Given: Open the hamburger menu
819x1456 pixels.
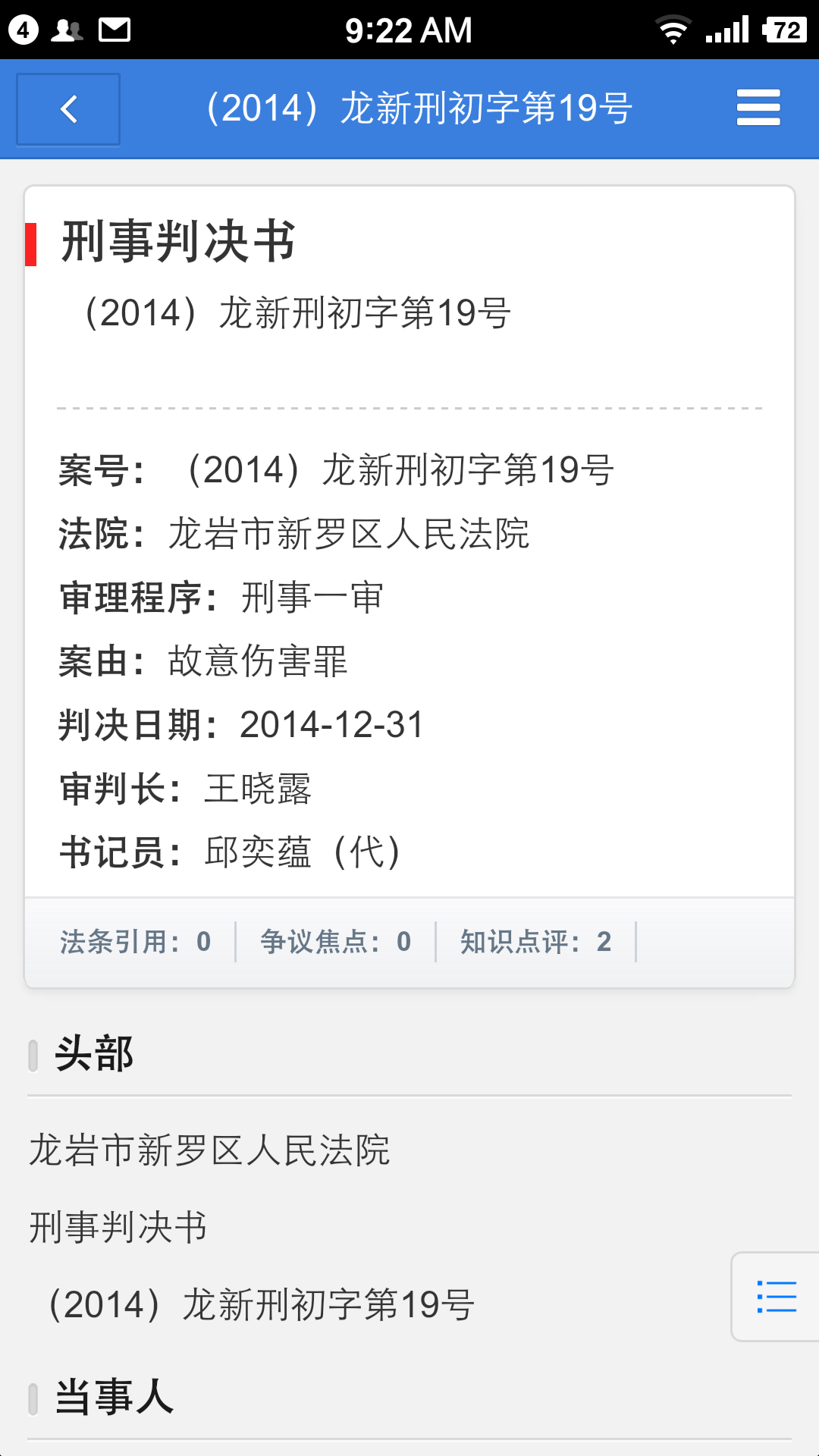Looking at the screenshot, I should (758, 108).
